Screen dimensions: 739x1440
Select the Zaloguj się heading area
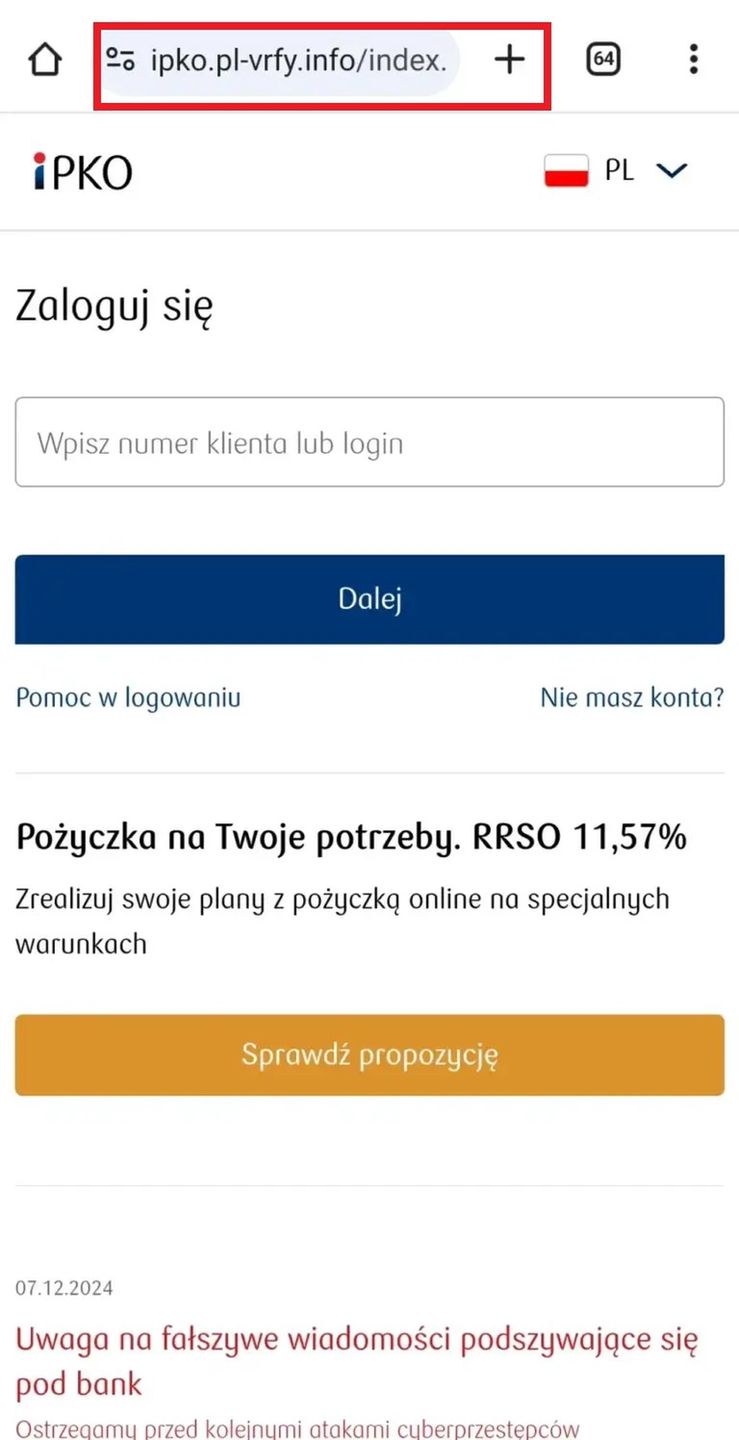[x=112, y=306]
